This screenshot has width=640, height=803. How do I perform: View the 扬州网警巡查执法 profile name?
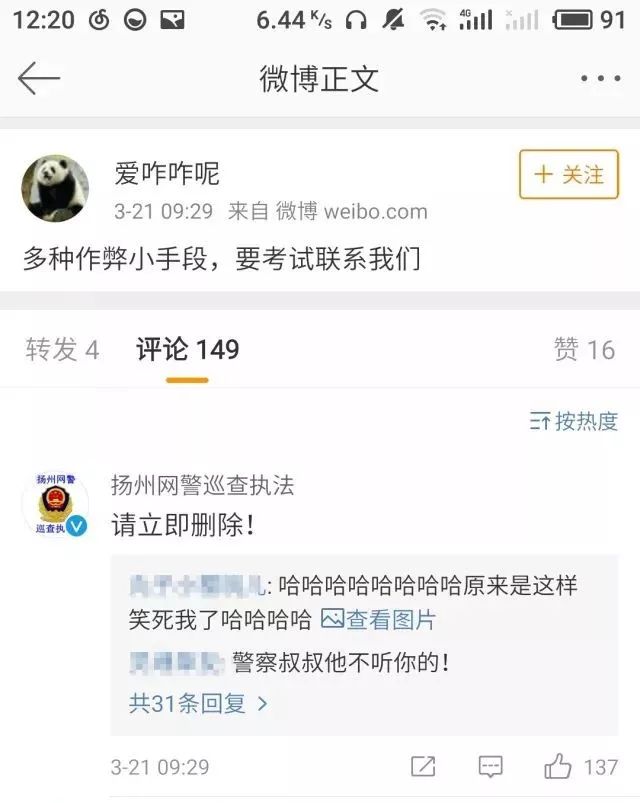[202, 486]
